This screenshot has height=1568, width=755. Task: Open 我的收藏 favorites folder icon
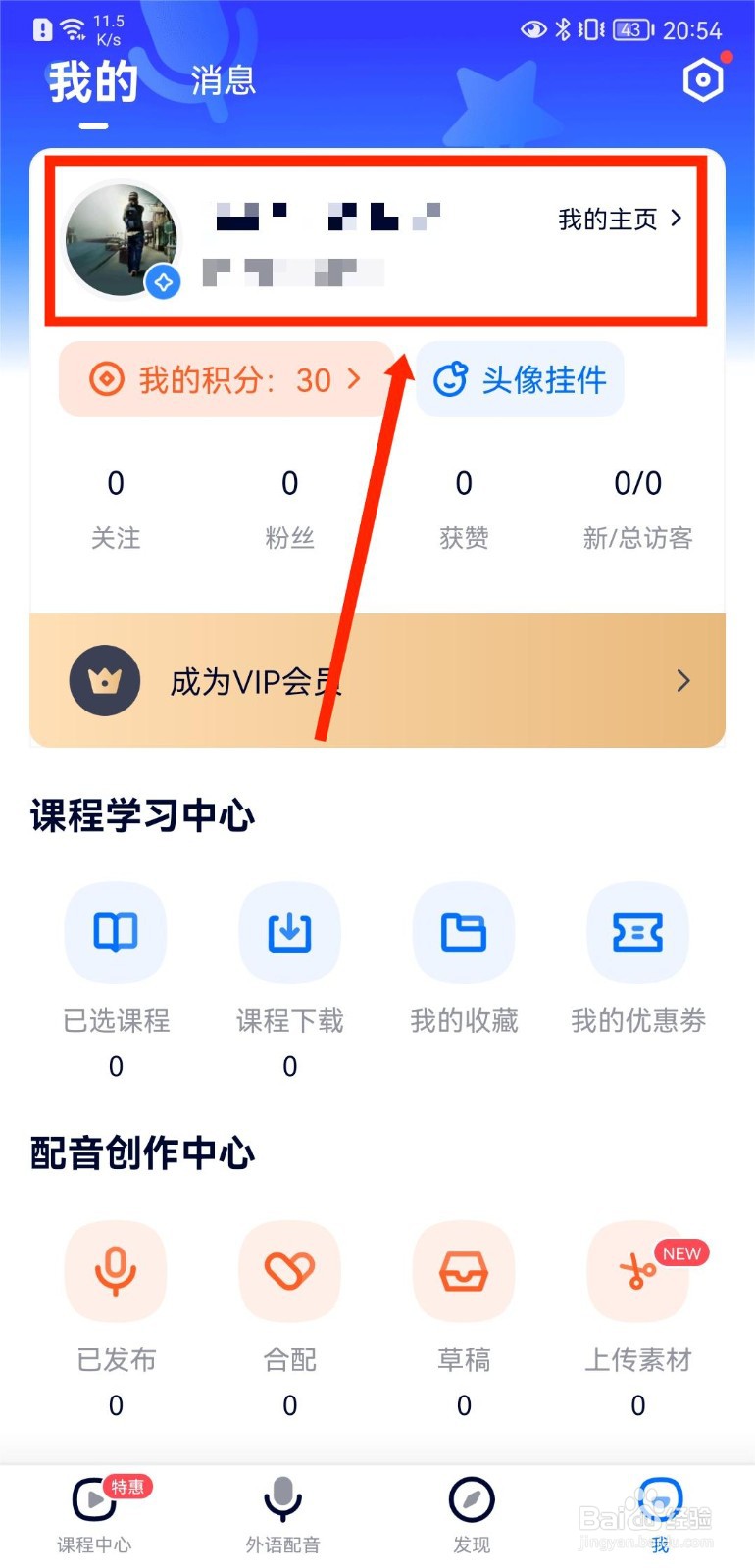tap(464, 932)
